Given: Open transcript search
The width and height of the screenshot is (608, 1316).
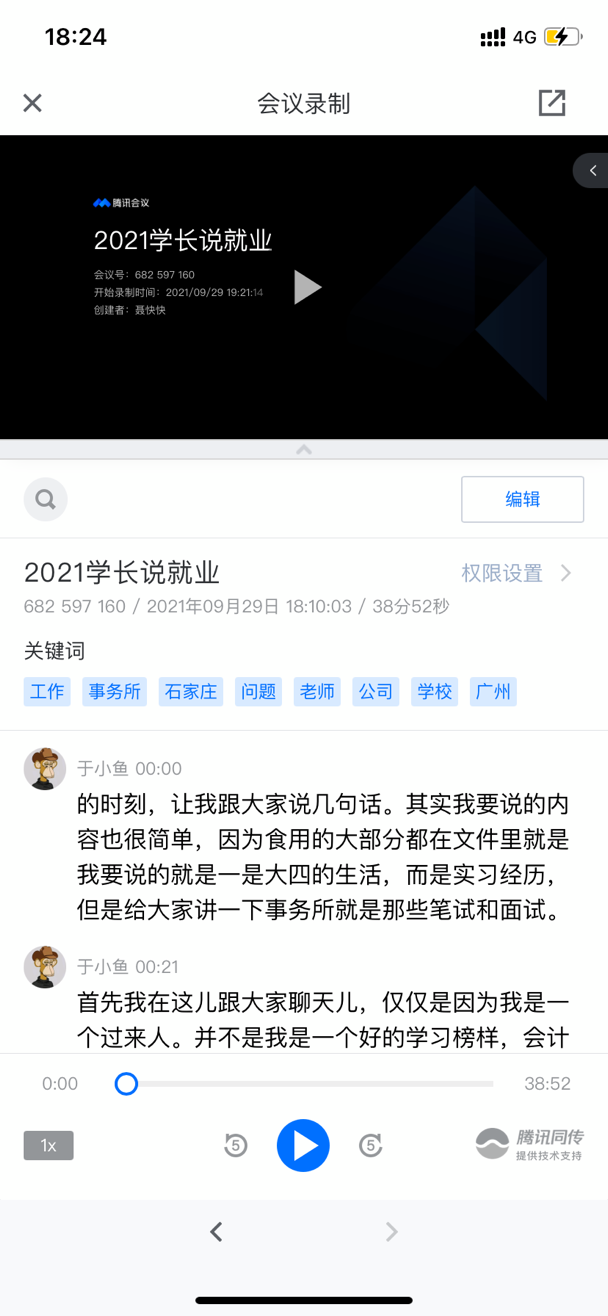Looking at the screenshot, I should tap(46, 499).
